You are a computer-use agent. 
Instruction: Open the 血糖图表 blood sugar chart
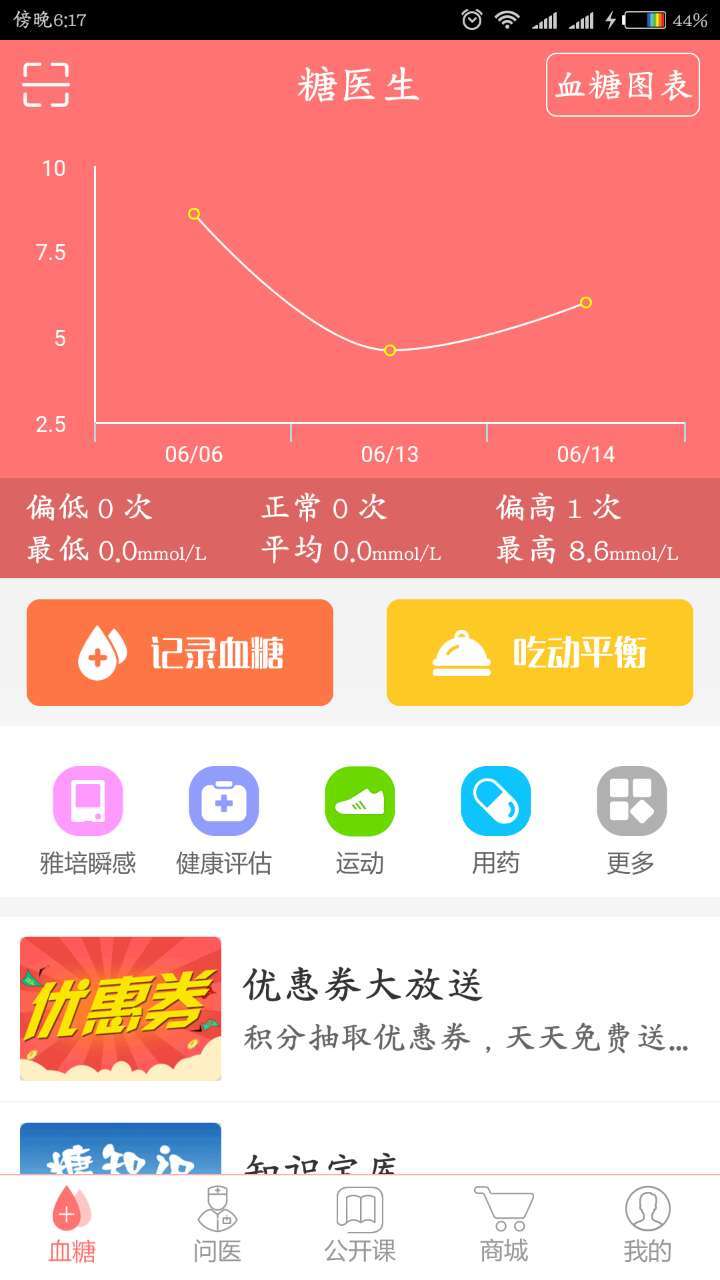pos(623,85)
